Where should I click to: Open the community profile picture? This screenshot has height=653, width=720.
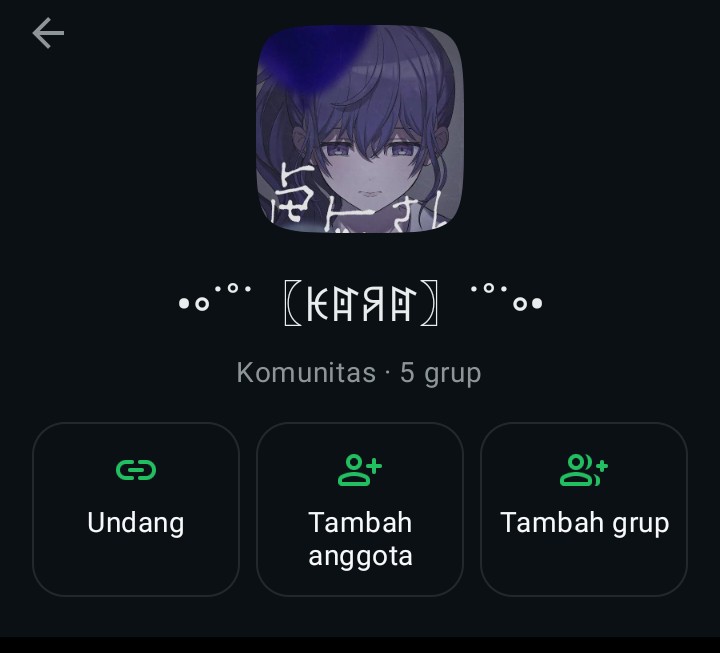[360, 129]
